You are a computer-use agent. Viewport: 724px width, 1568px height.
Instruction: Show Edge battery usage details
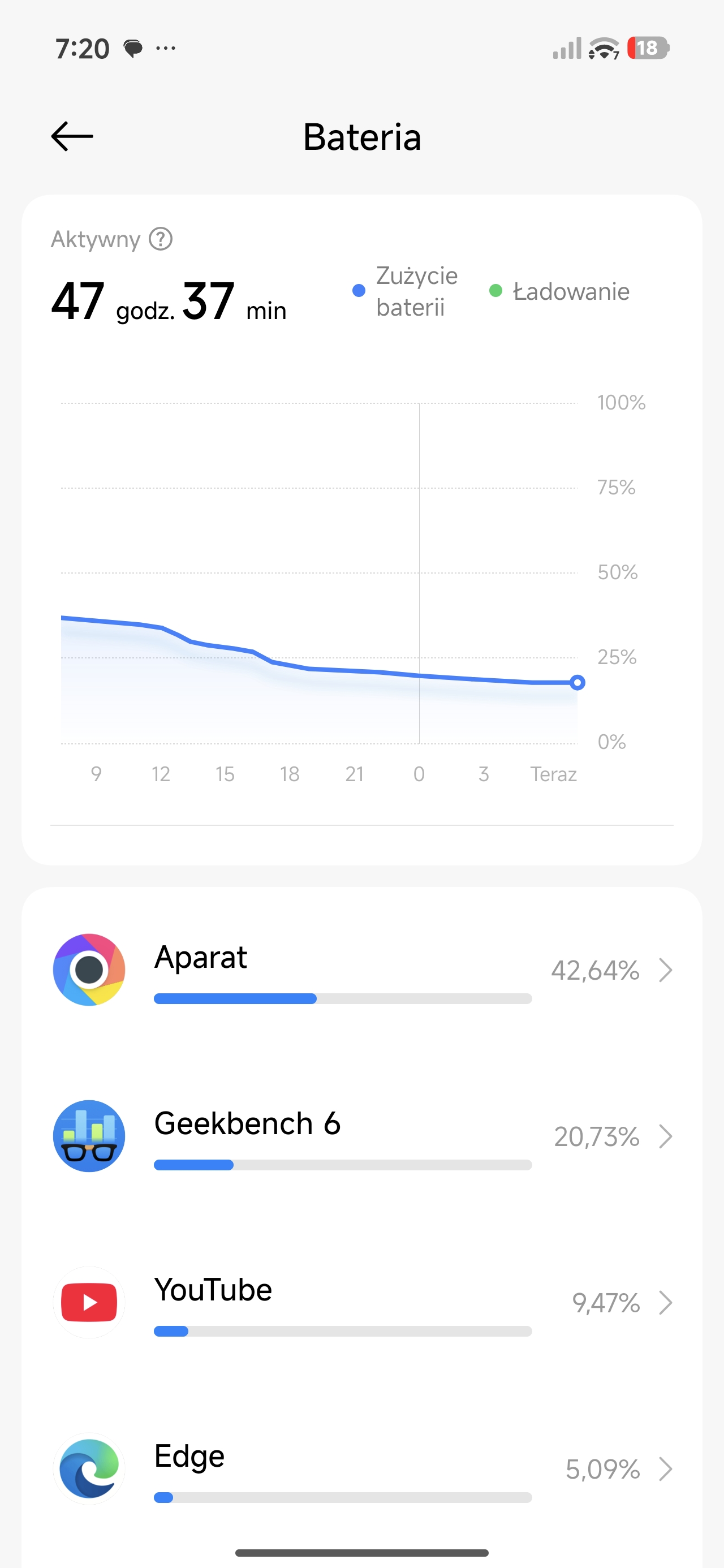(x=361, y=1469)
